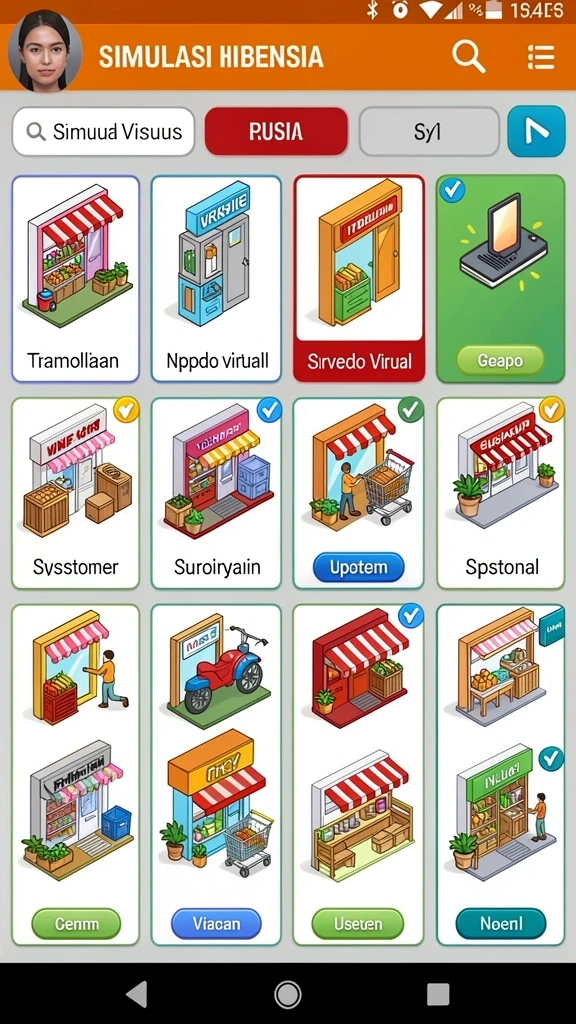Tap the green Cenm button
This screenshot has height=1024, width=576.
click(x=76, y=924)
